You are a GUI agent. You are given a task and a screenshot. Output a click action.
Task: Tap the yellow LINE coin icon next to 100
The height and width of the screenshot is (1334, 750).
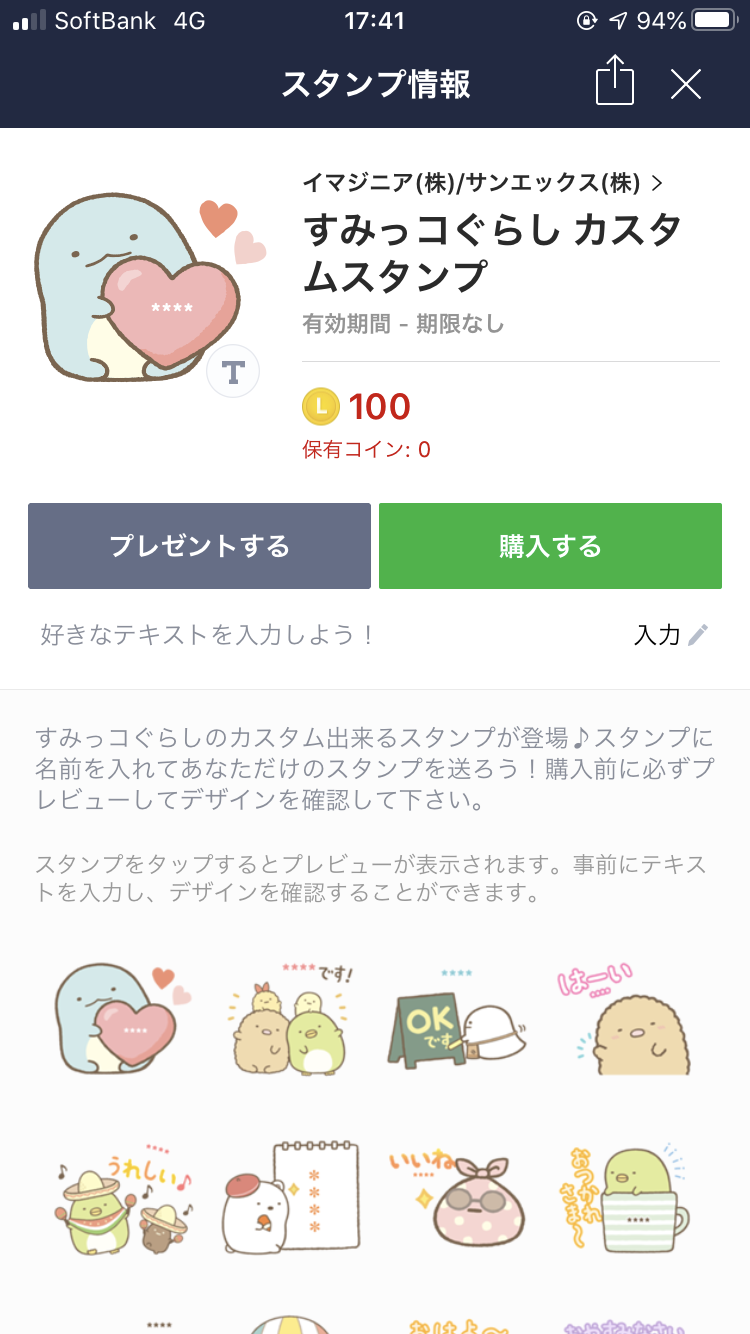point(319,406)
